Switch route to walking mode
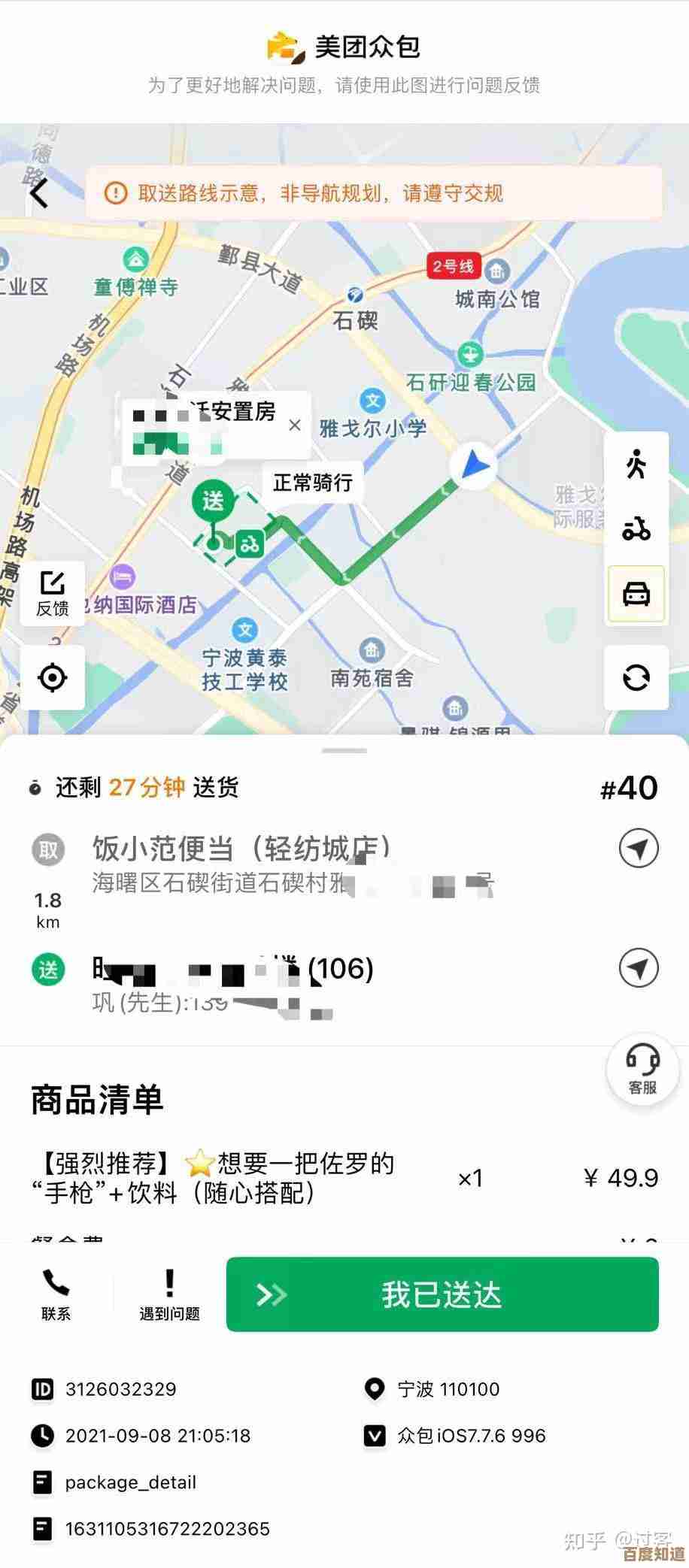 [636, 464]
